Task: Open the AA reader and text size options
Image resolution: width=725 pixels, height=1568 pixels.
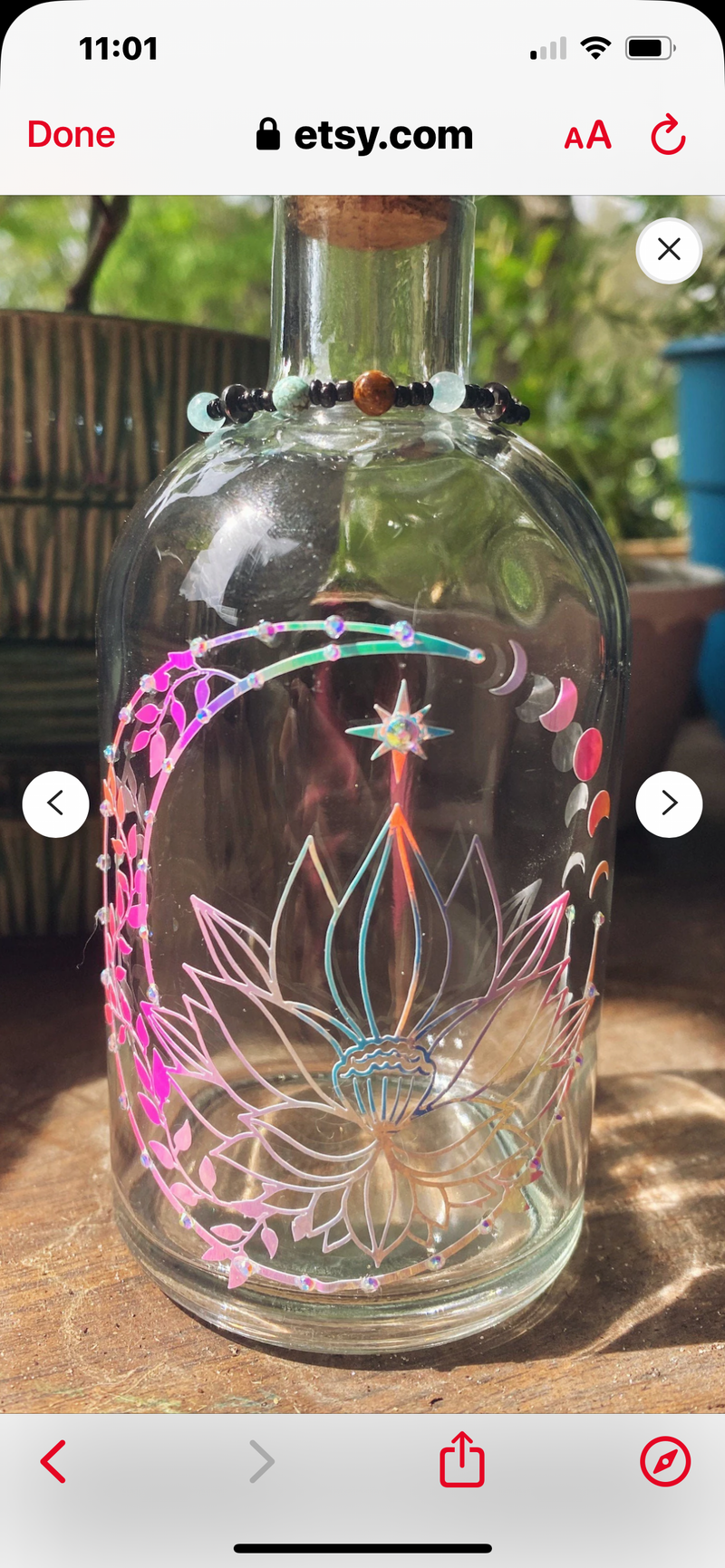Action: 587,136
